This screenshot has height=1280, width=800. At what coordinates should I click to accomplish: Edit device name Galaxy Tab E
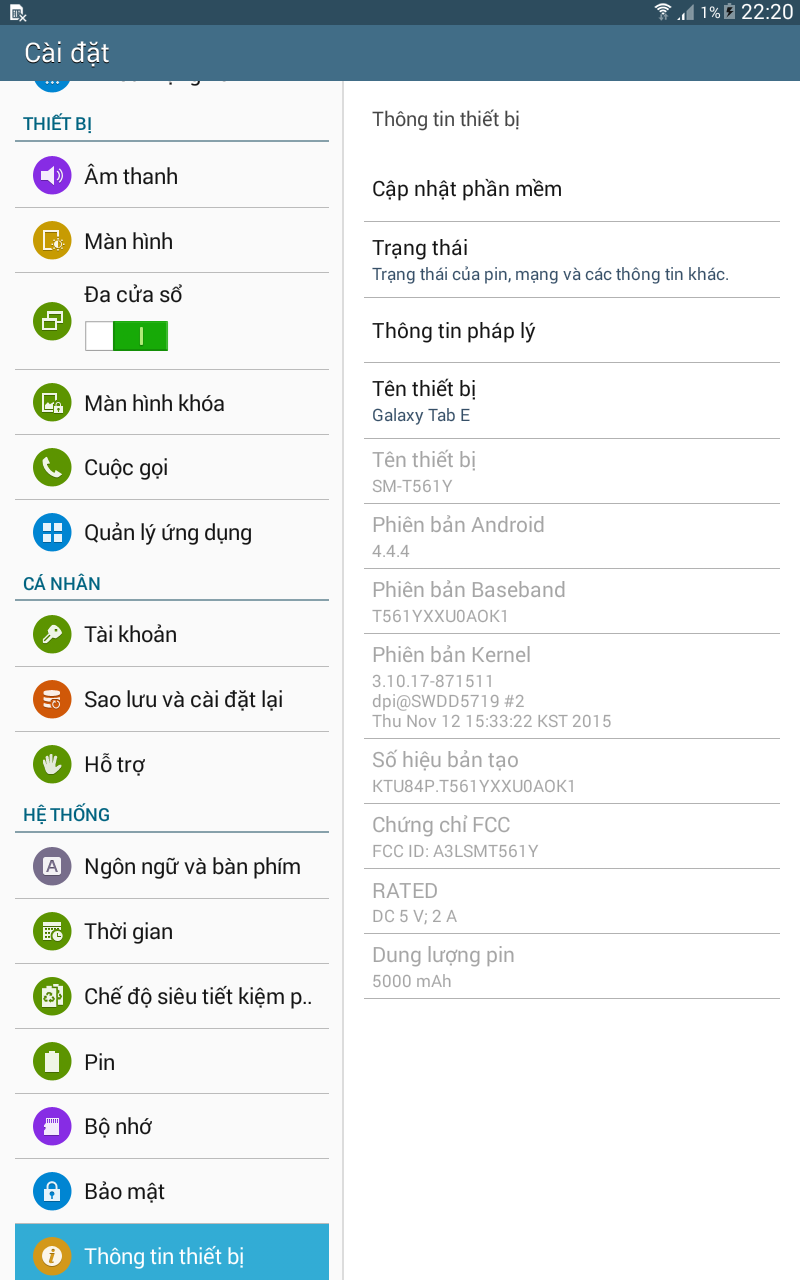[572, 401]
